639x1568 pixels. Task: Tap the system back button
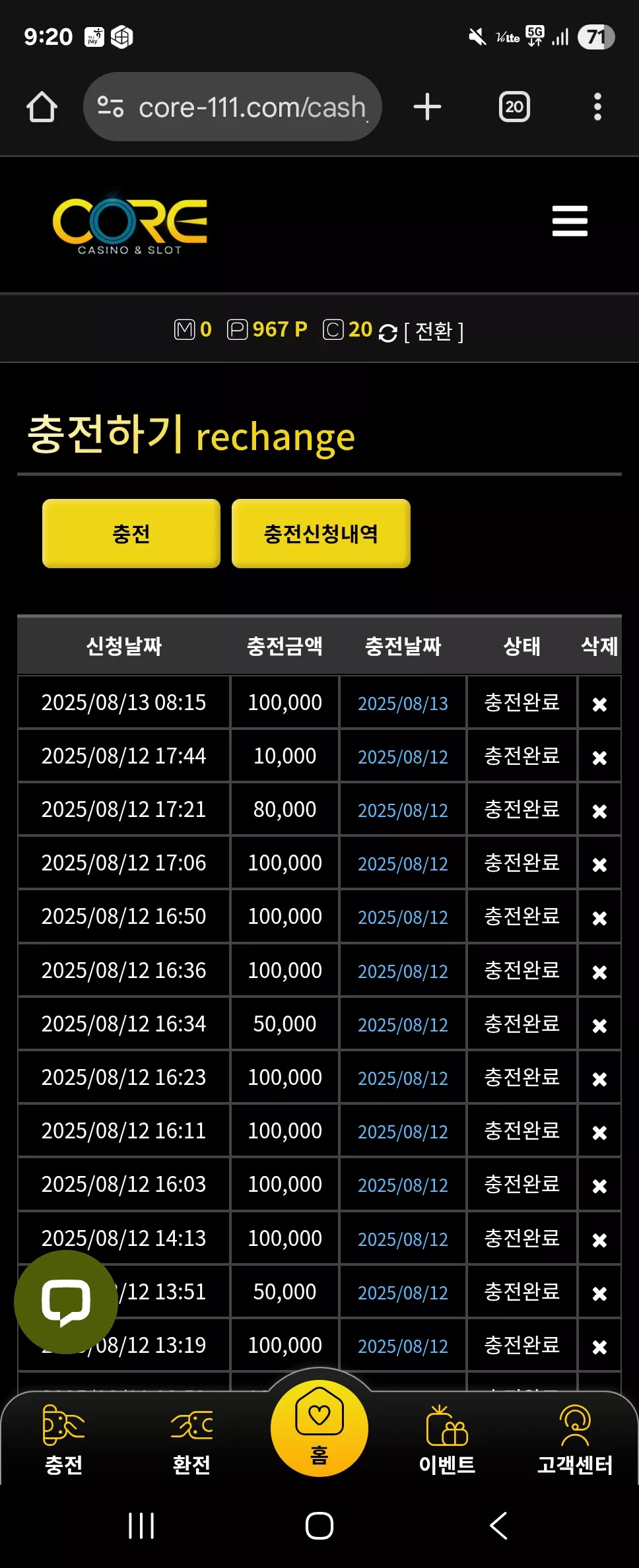pos(498,1526)
